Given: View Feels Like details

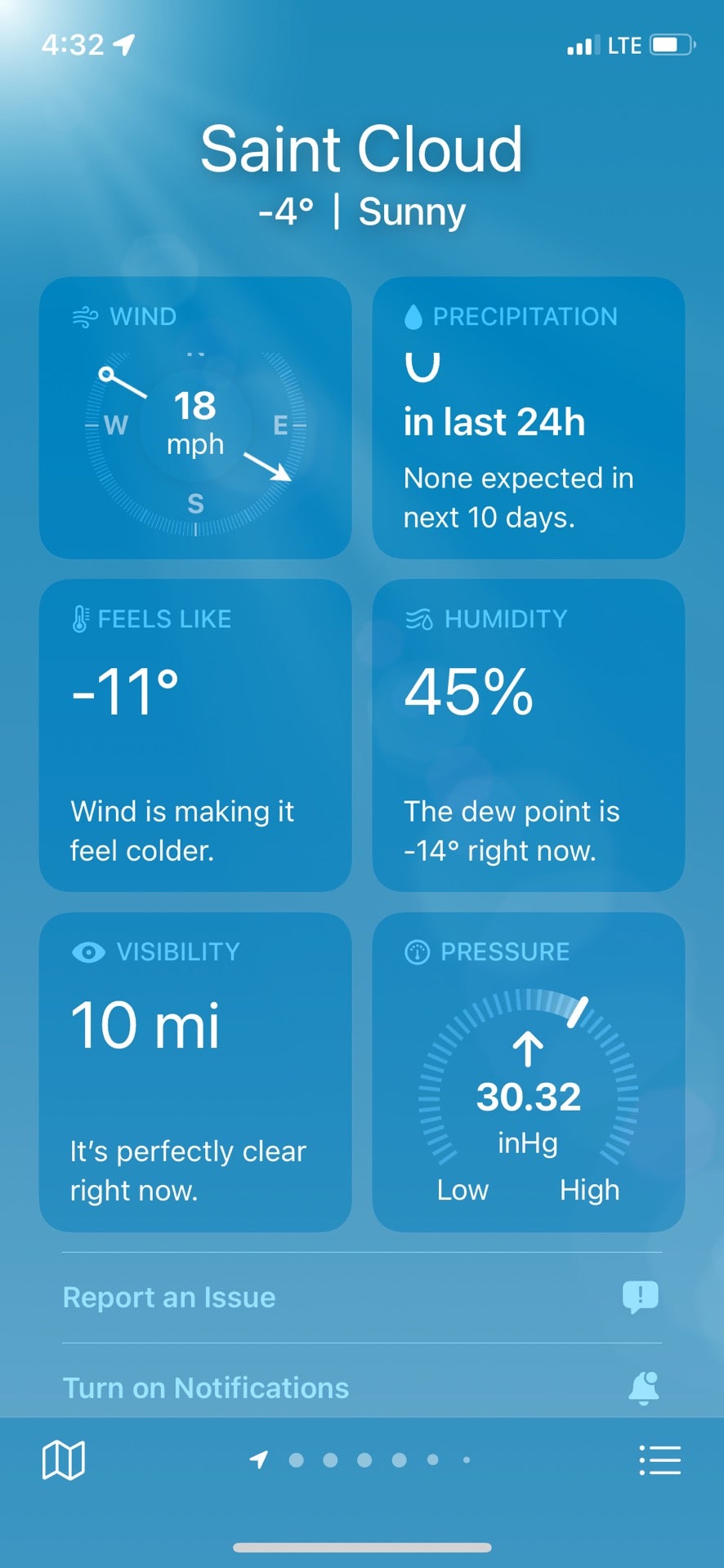Looking at the screenshot, I should [x=195, y=735].
